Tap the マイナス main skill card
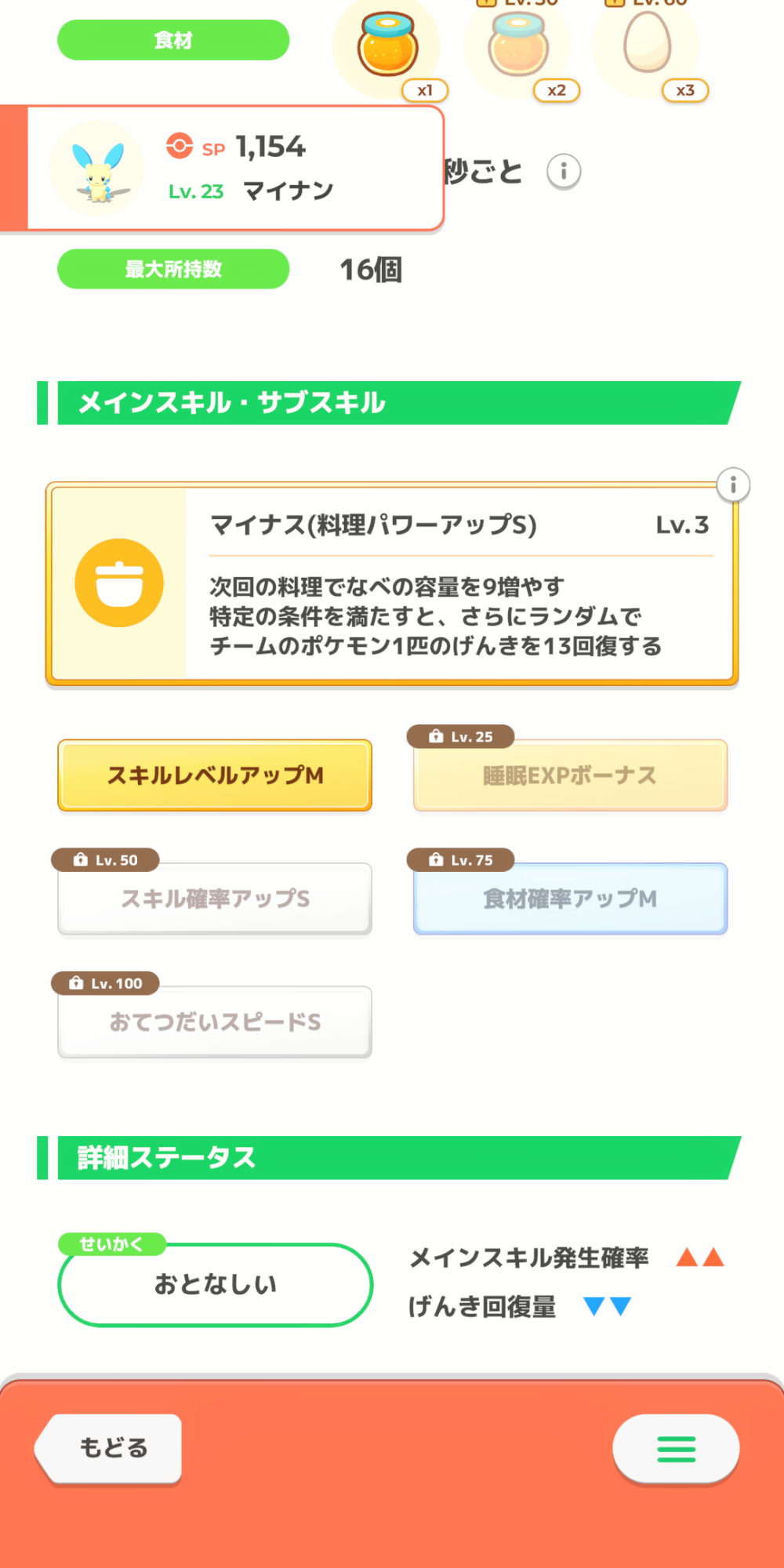Viewport: 784px width, 1568px height. click(x=392, y=584)
